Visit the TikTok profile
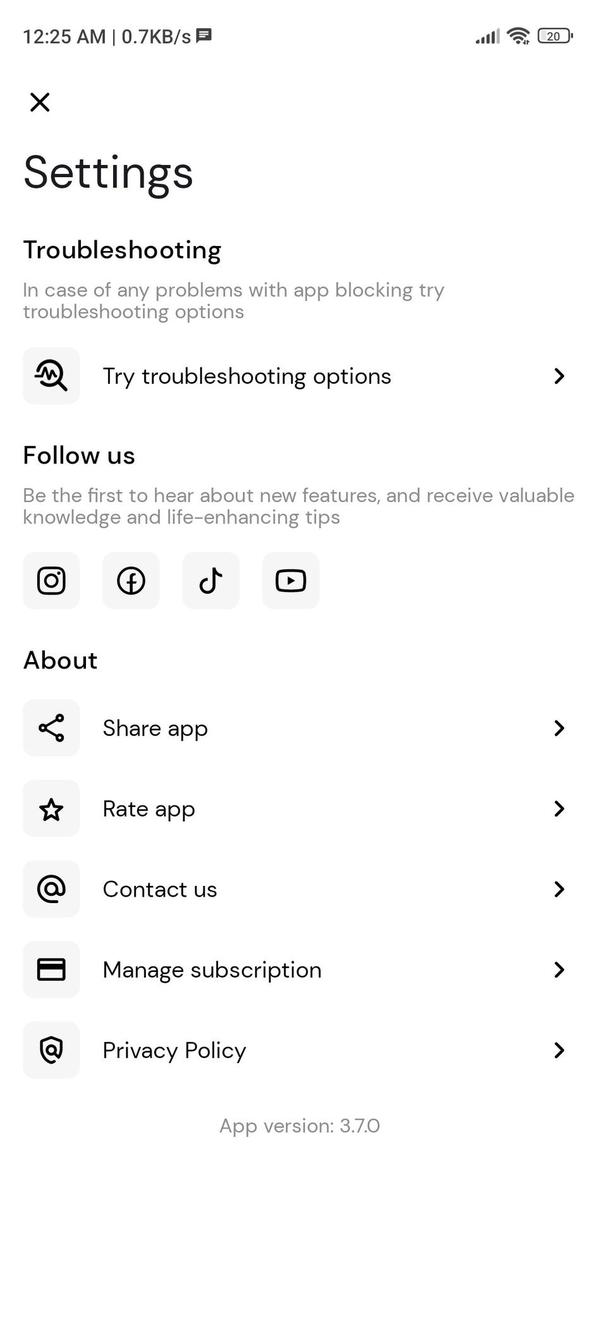The image size is (599, 1333). point(211,580)
